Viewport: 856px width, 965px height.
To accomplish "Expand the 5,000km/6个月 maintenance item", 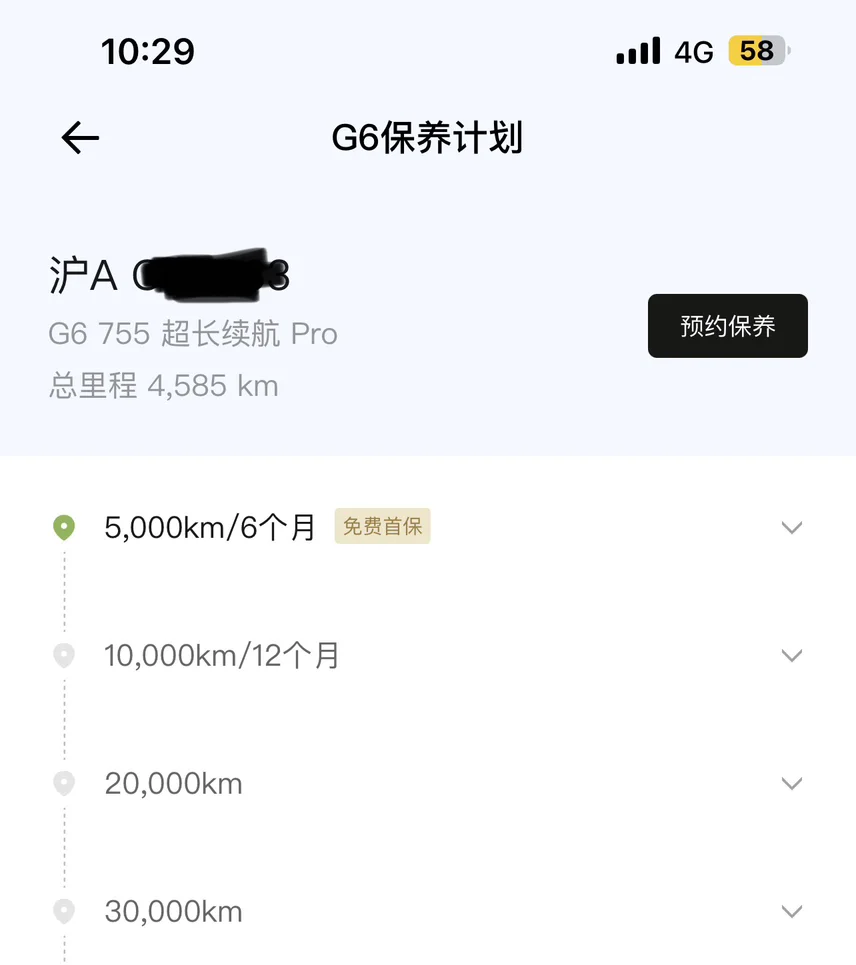I will (x=791, y=528).
